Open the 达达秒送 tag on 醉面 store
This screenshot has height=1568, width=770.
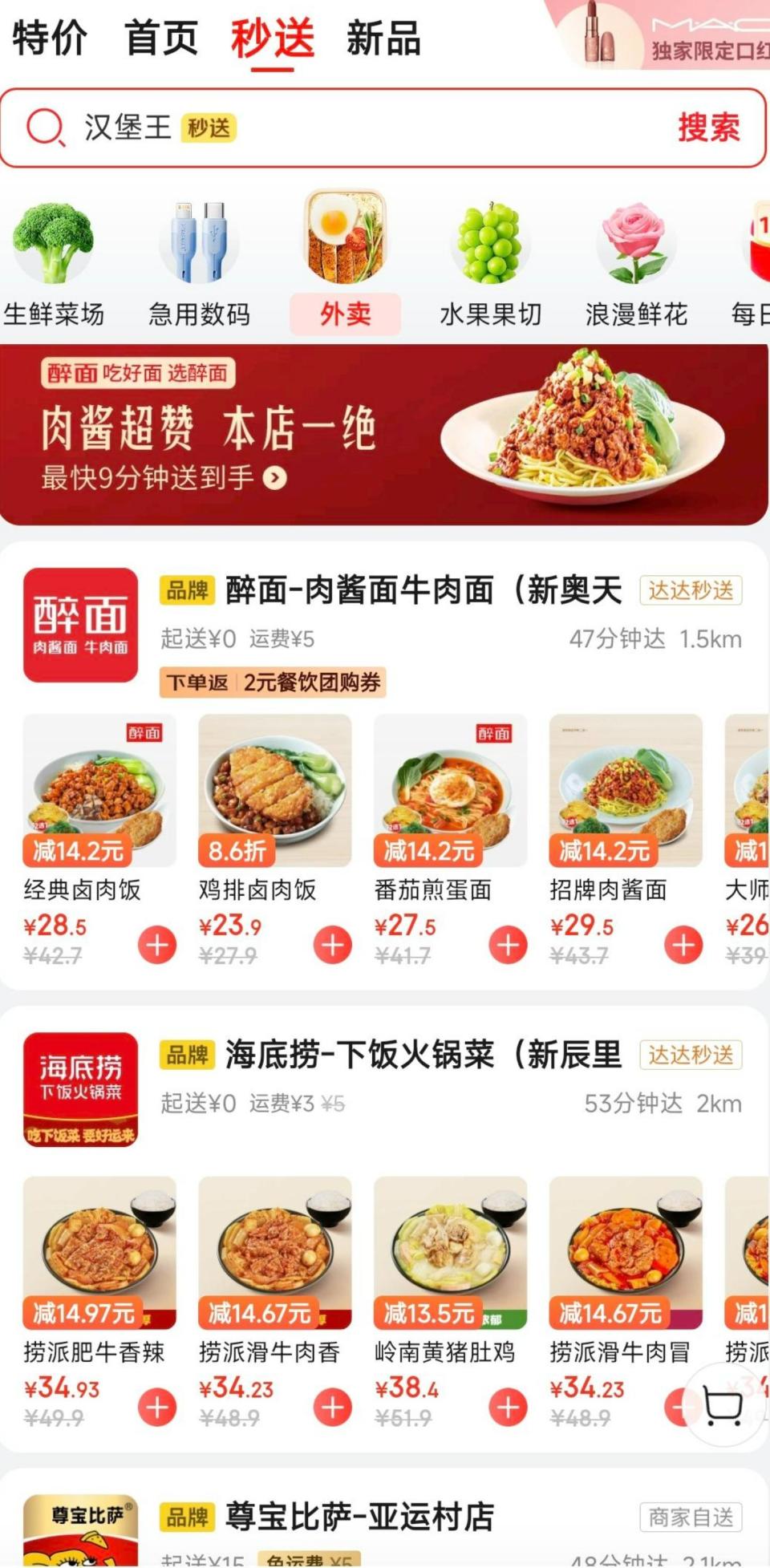pos(692,591)
